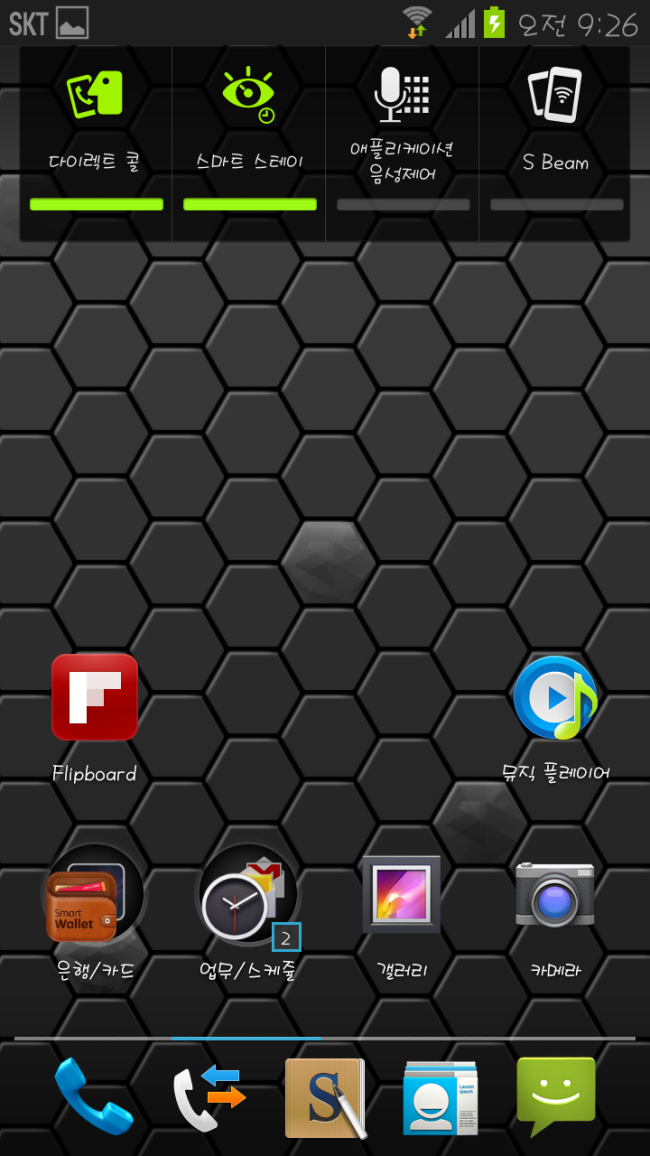The height and width of the screenshot is (1156, 650).
Task: Launch the 카메라 app
Action: (555, 894)
